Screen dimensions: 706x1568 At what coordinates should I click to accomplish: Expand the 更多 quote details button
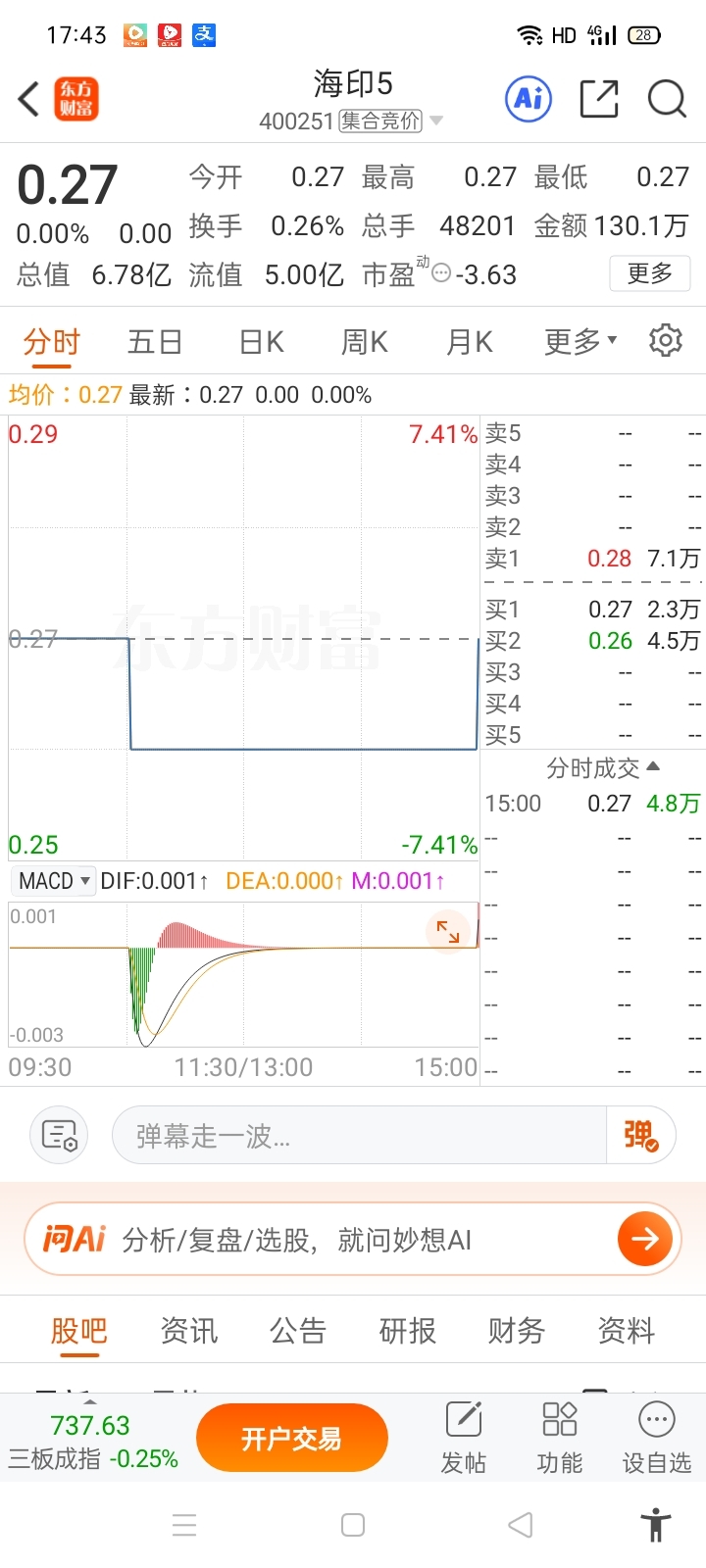(x=650, y=272)
